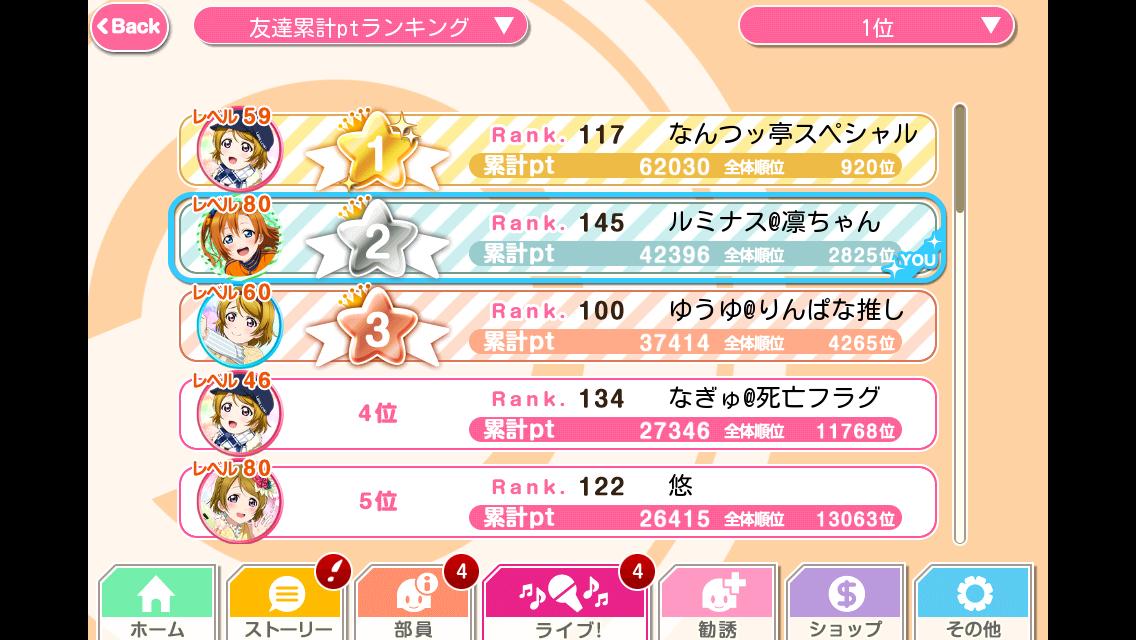Expand the 1位 position dropdown
This screenshot has height=640, width=1136.
(x=876, y=27)
